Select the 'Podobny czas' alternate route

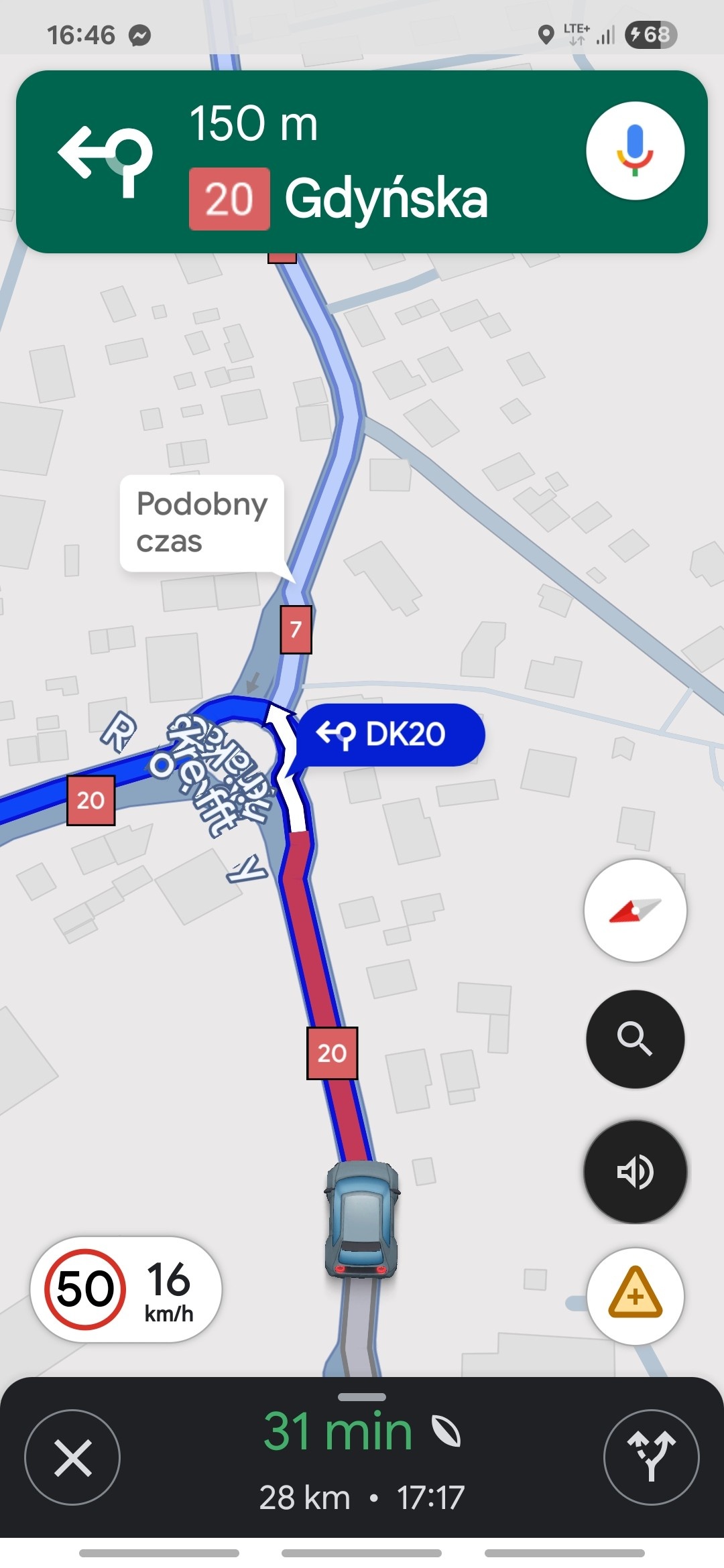(202, 523)
